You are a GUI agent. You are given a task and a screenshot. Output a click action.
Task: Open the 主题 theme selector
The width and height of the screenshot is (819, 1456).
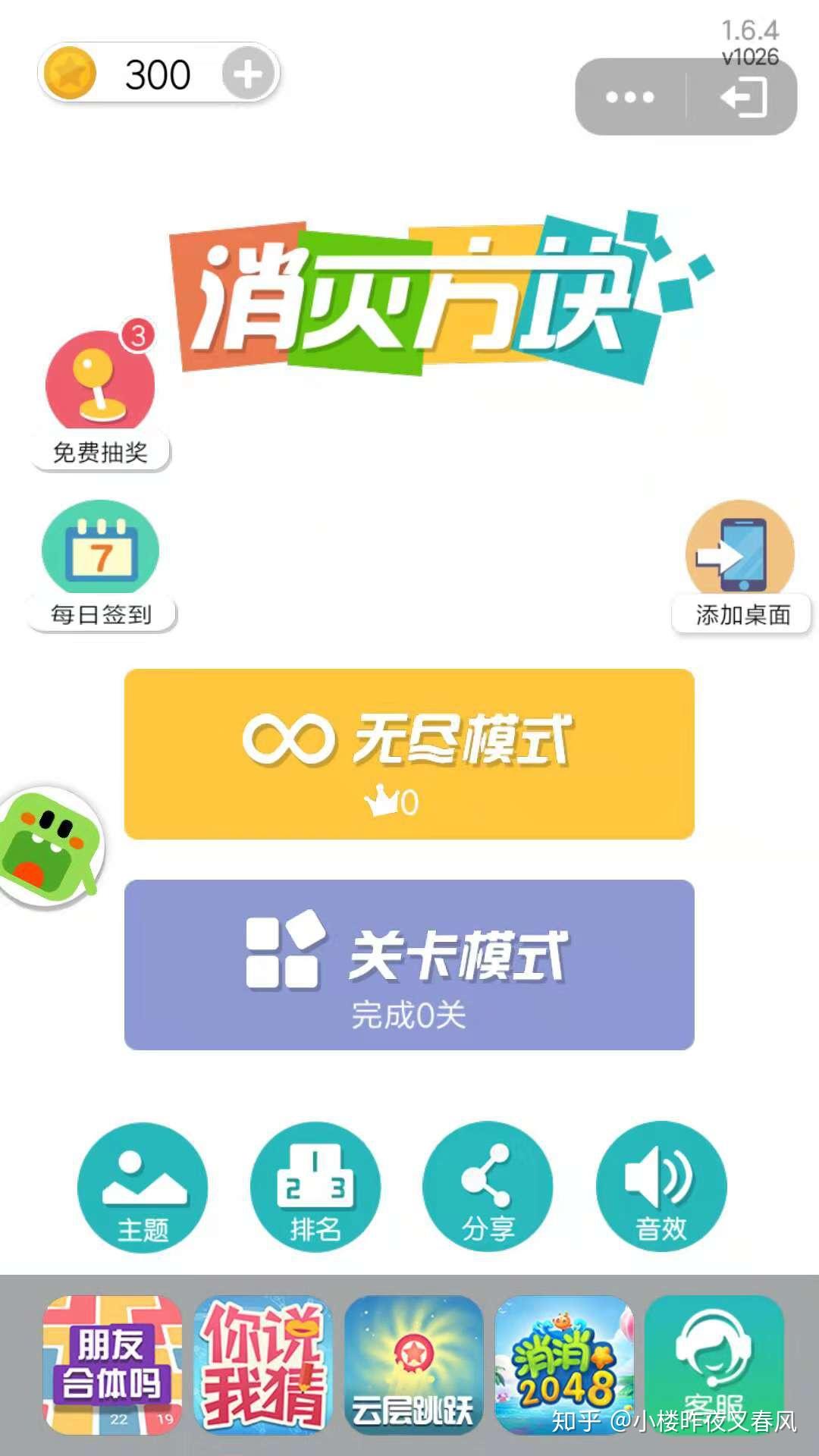[143, 1187]
